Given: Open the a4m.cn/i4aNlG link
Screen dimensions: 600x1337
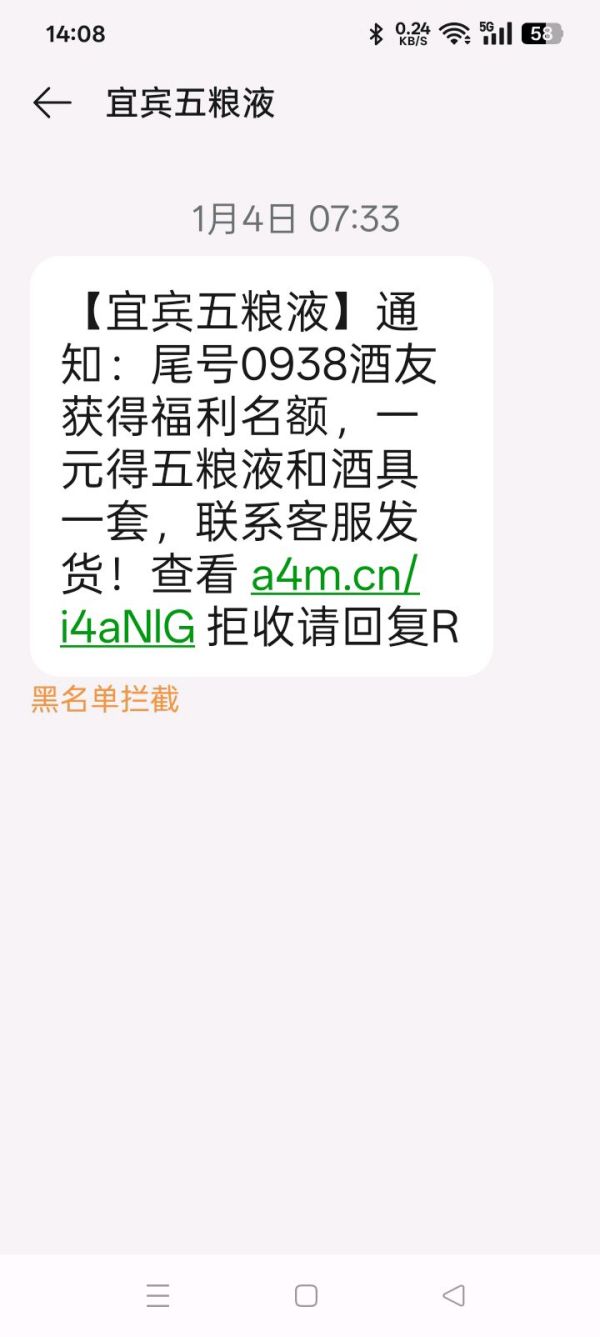Looking at the screenshot, I should (334, 577).
